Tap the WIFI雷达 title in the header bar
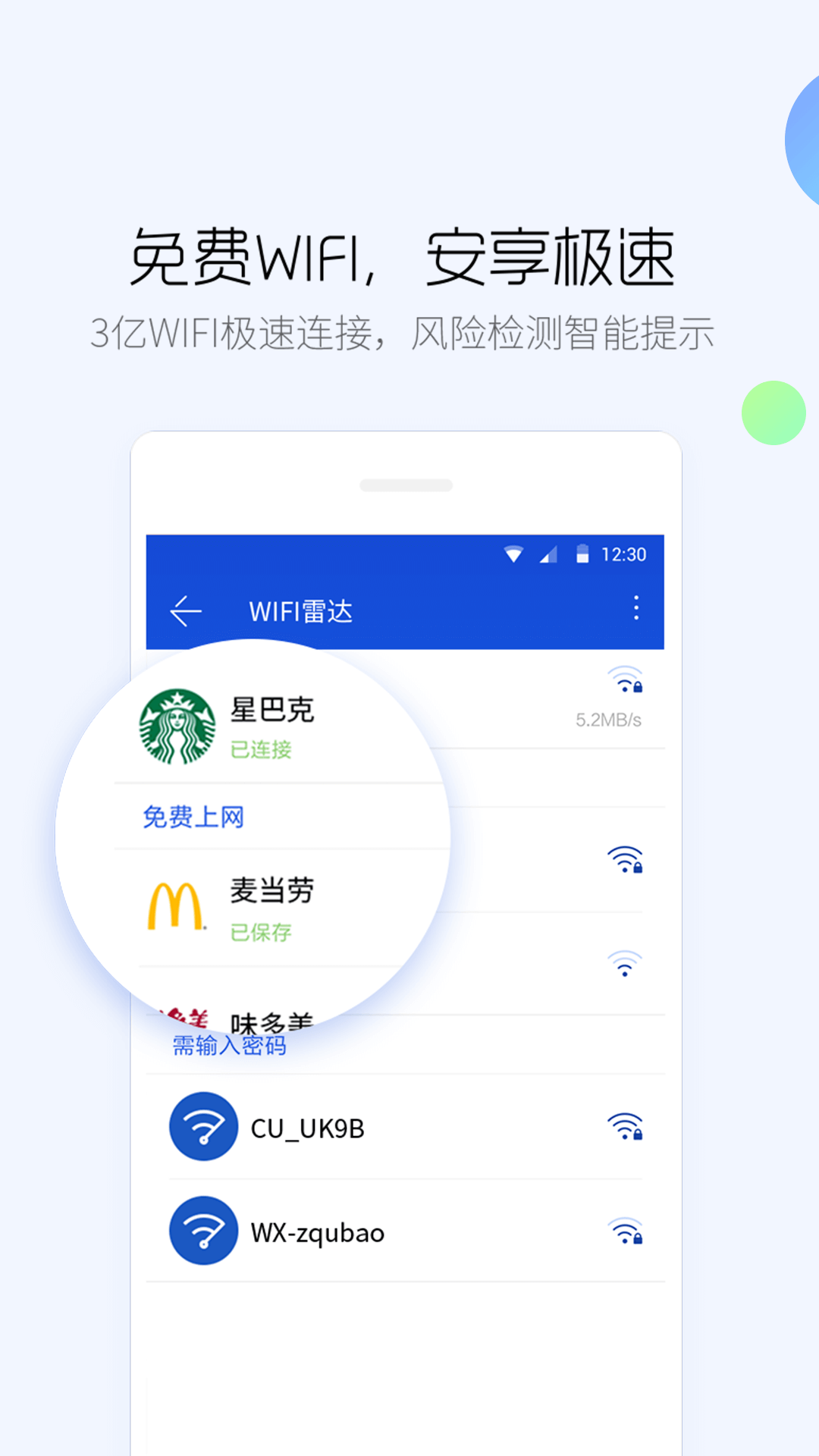Image resolution: width=819 pixels, height=1456 pixels. coord(302,611)
